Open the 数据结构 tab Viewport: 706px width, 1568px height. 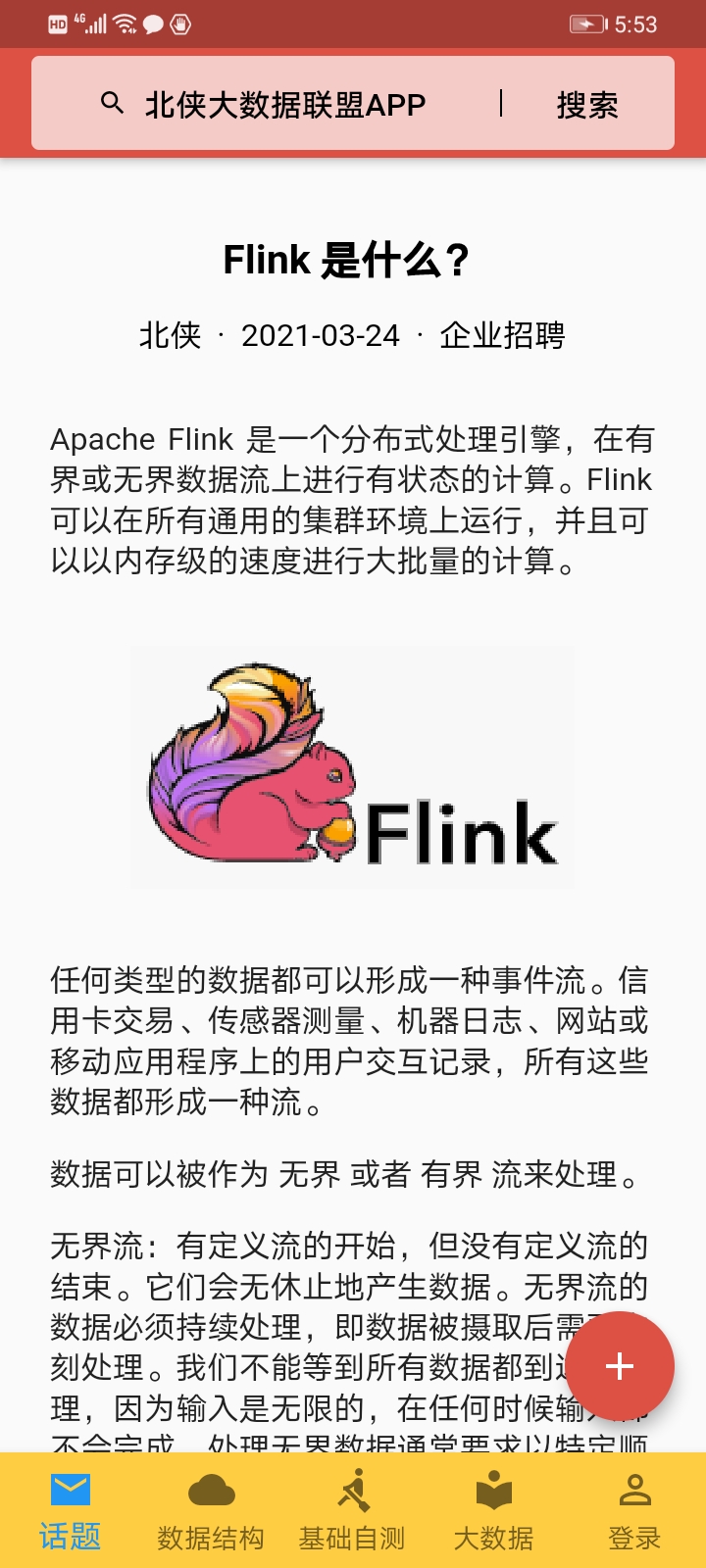pyautogui.click(x=211, y=1511)
